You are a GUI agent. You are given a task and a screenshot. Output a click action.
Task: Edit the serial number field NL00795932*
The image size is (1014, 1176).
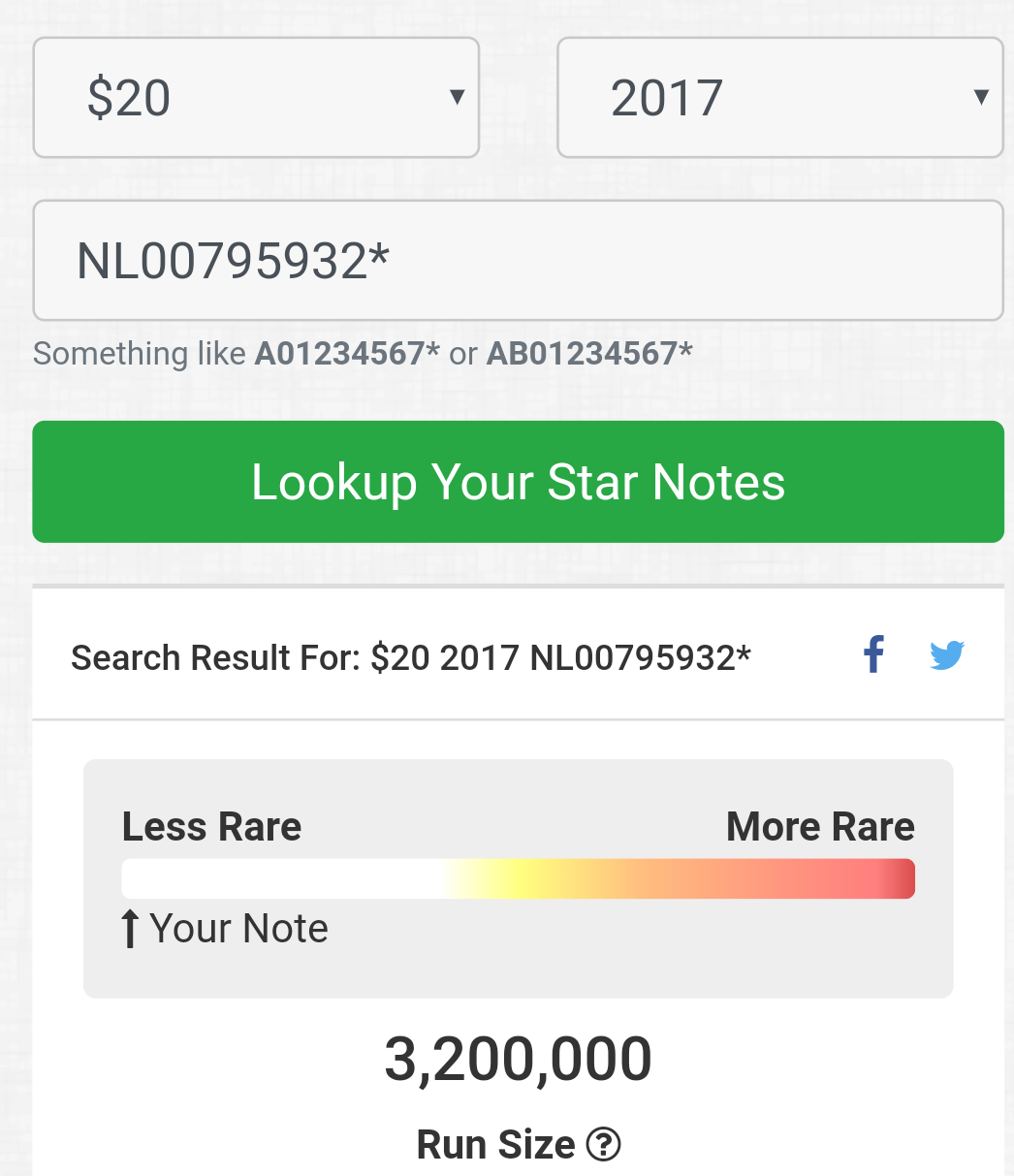518,261
